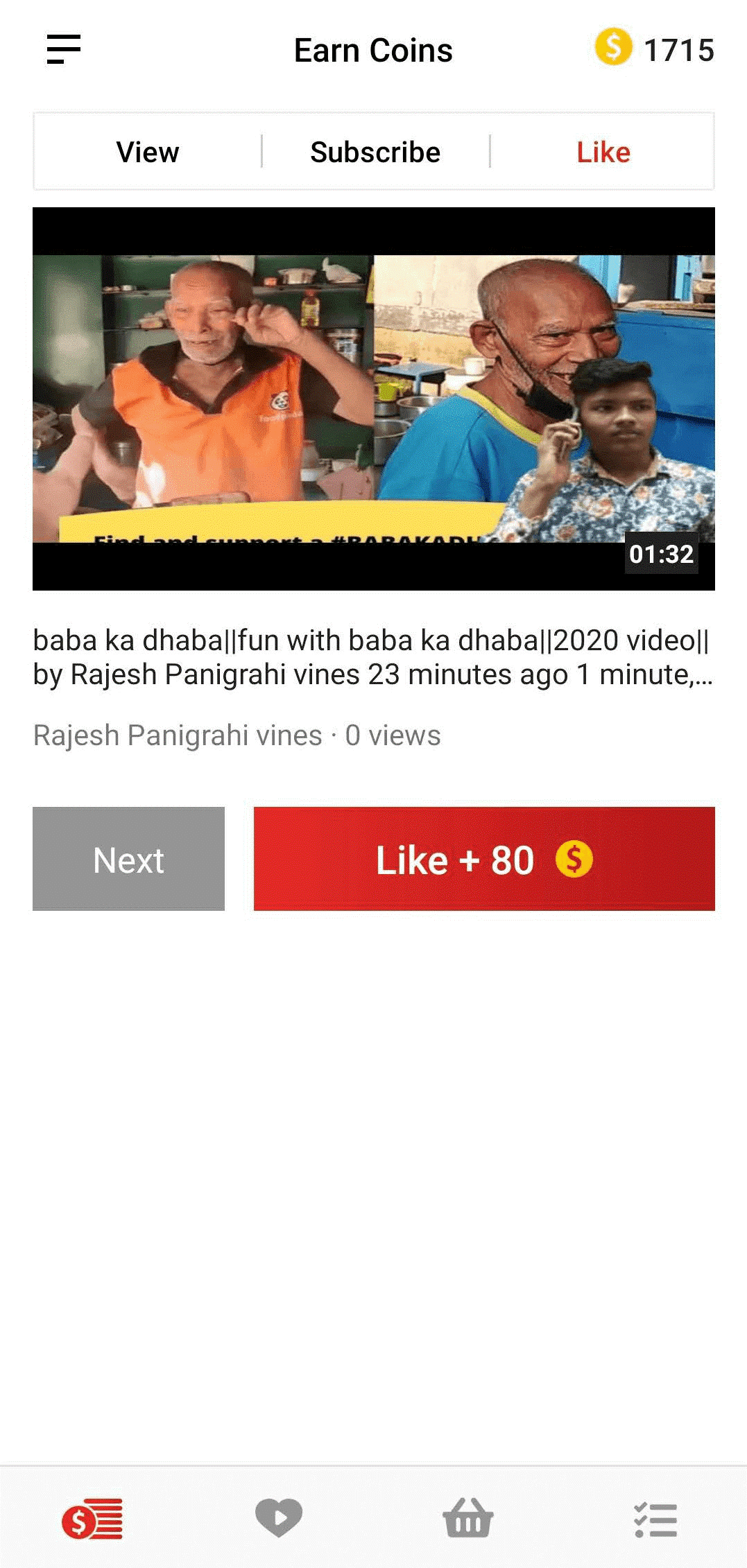747x1568 pixels.
Task: Open the checklist tab
Action: tap(655, 1519)
